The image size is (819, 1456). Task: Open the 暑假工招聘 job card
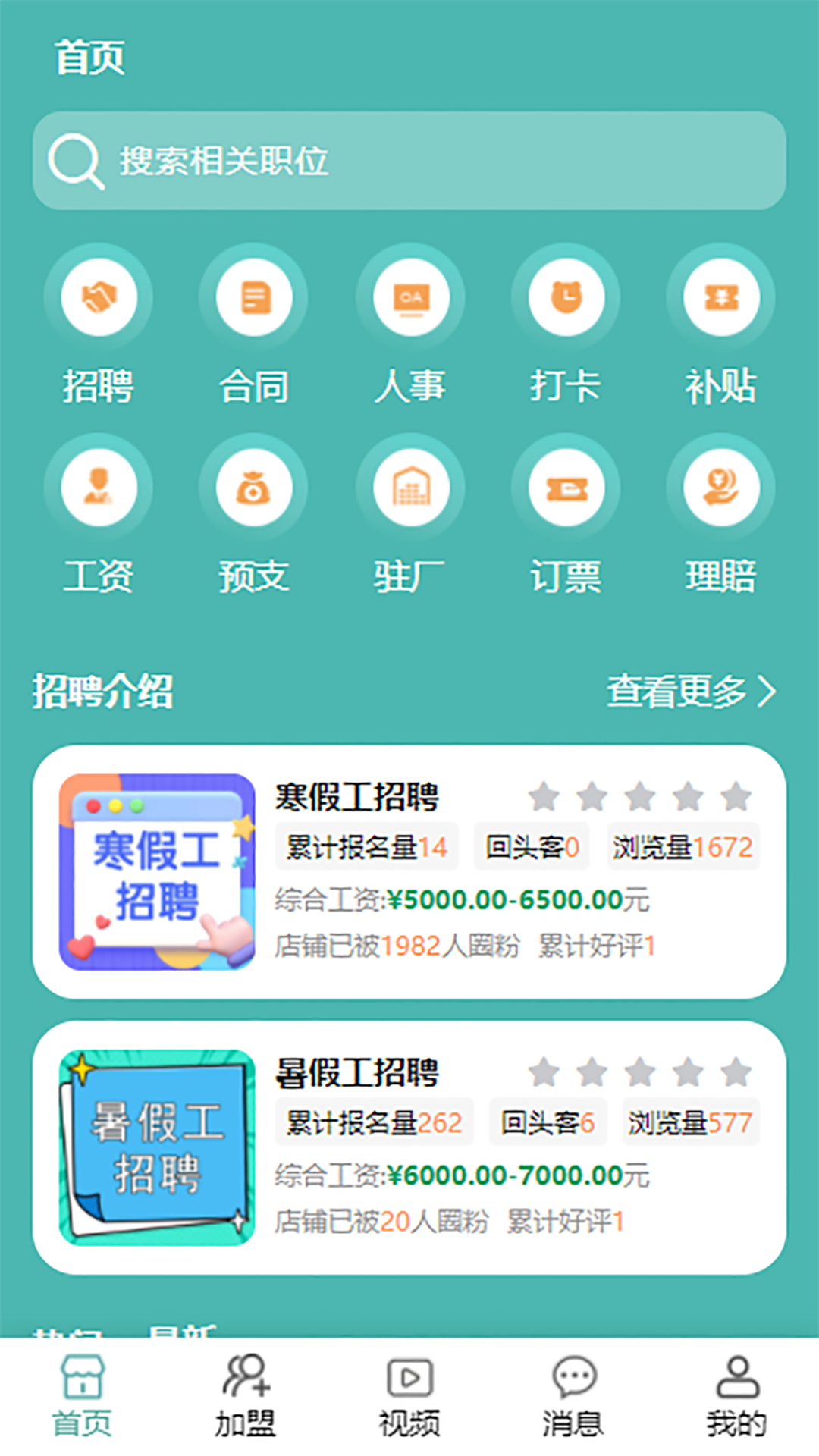(409, 1147)
